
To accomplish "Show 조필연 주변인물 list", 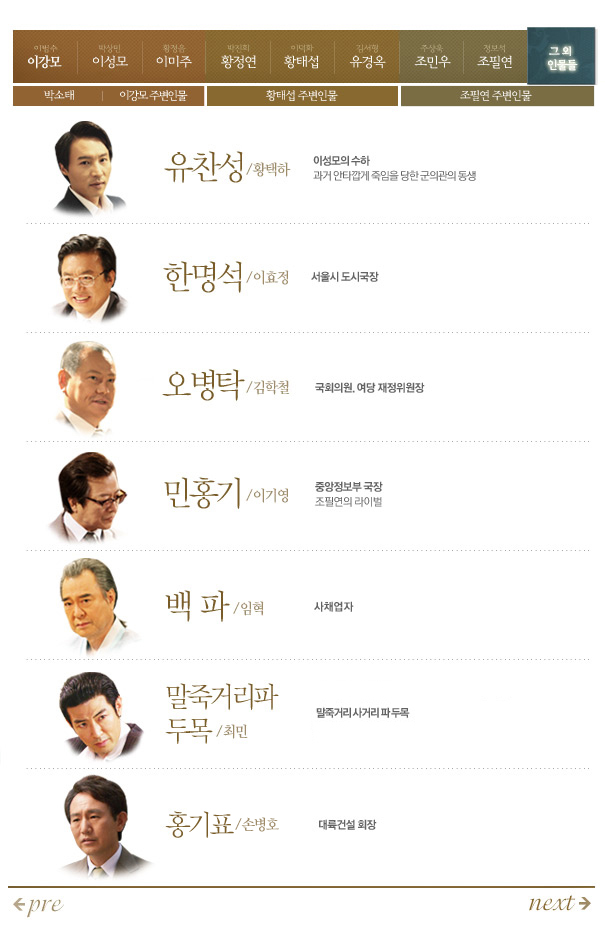I will click(x=496, y=97).
